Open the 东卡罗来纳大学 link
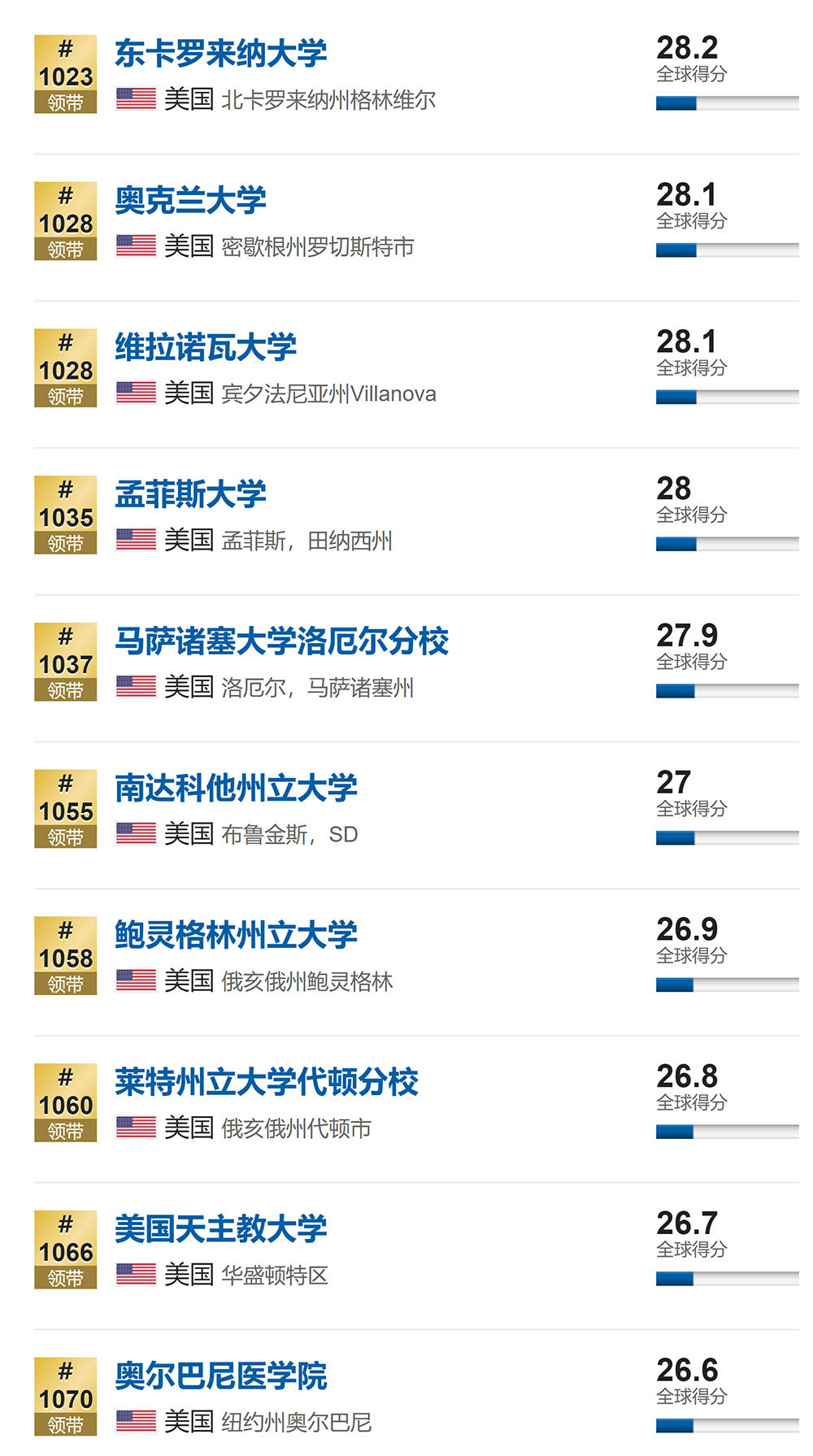The width and height of the screenshot is (813, 1456). pyautogui.click(x=220, y=54)
